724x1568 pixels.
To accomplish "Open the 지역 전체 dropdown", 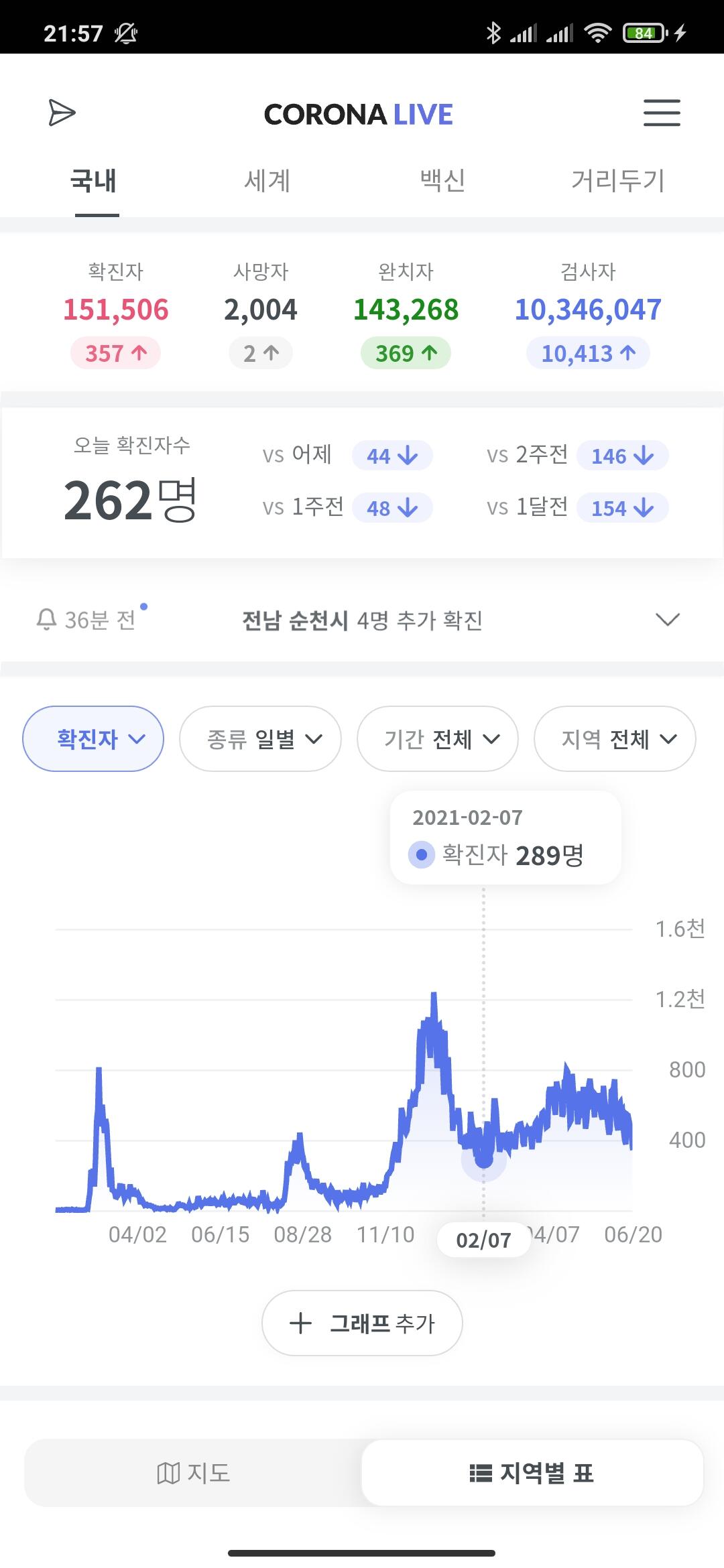I will click(615, 738).
